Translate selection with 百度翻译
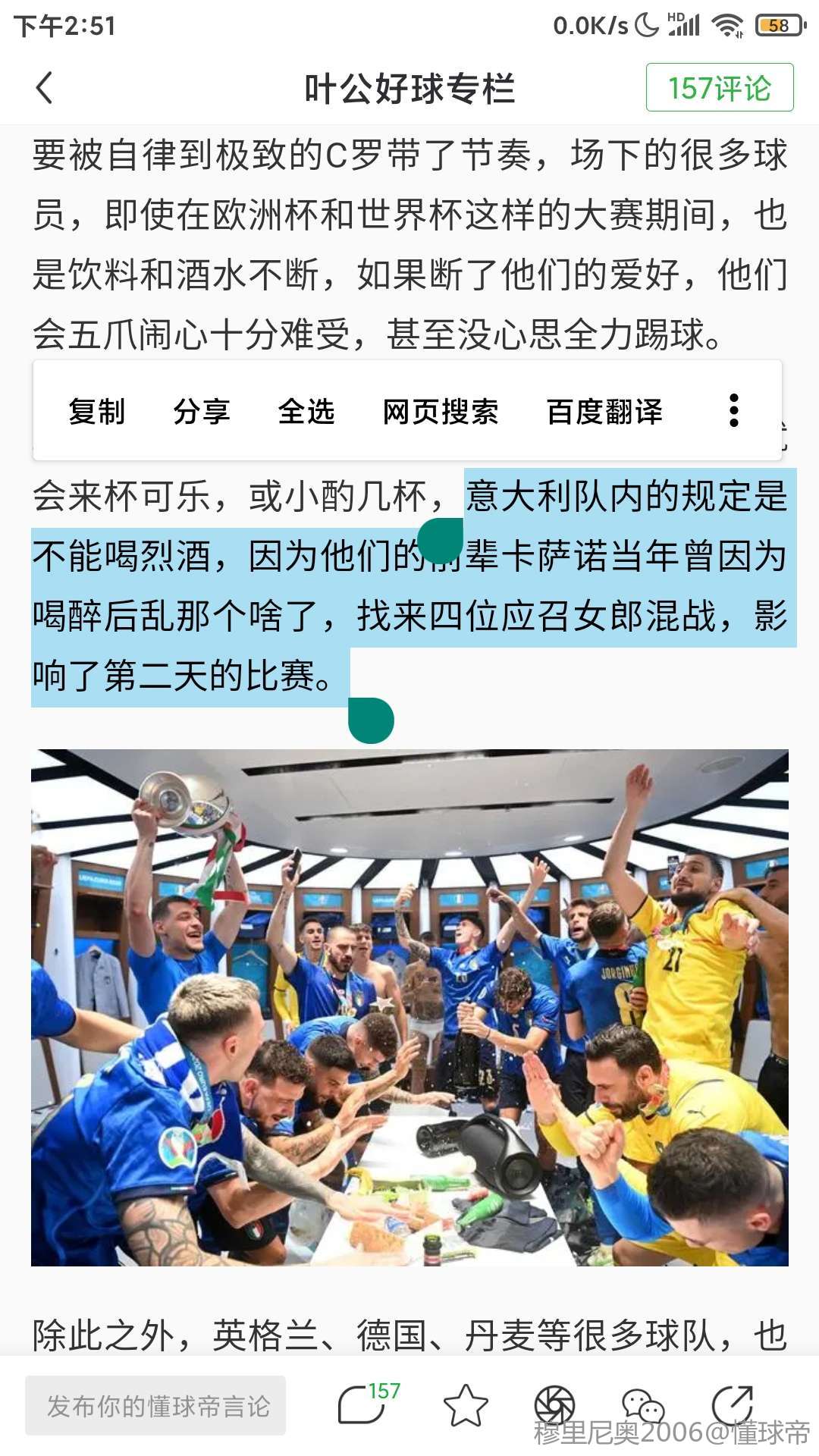The image size is (819, 1456). [604, 412]
